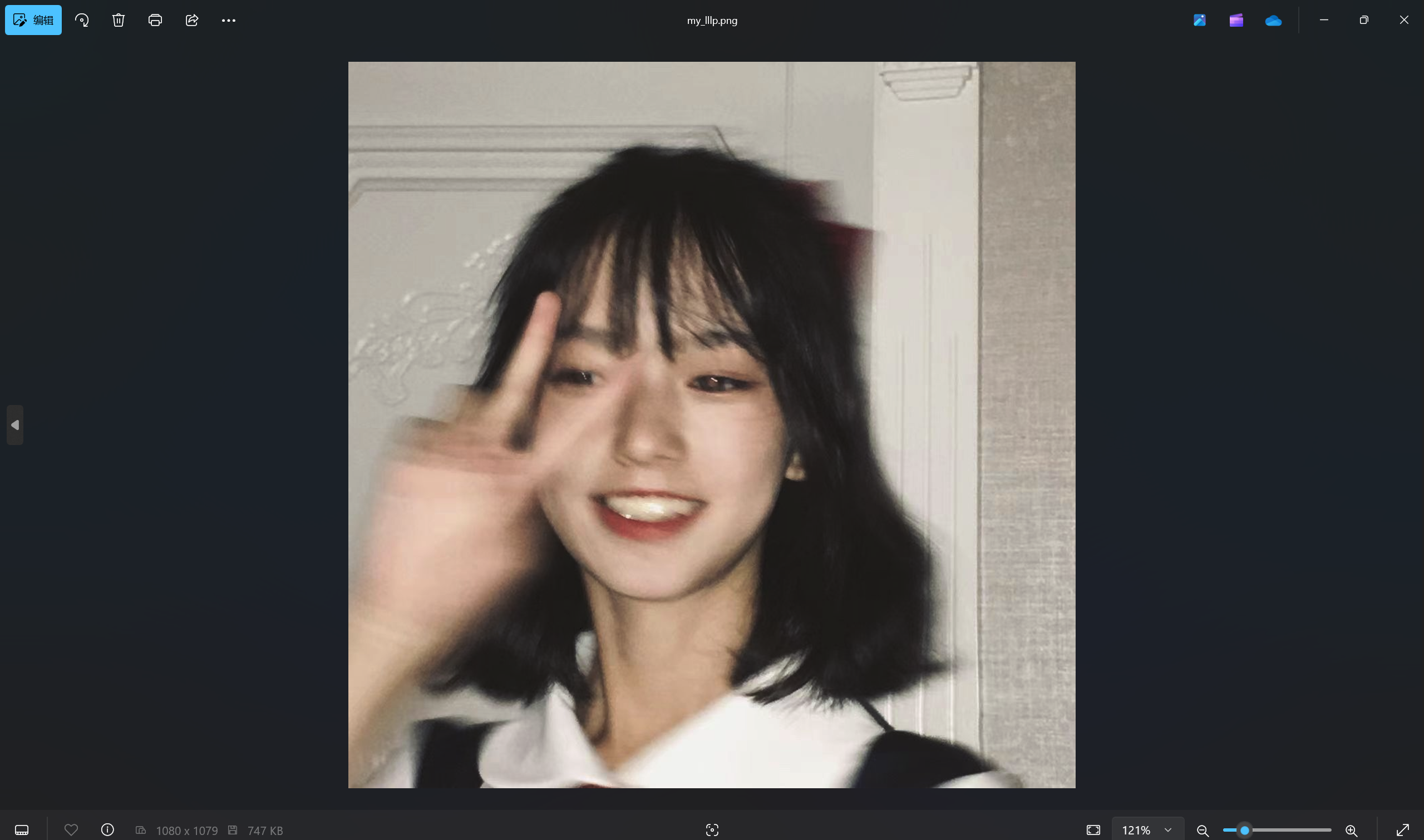The height and width of the screenshot is (840, 1424).
Task: Open the Clipchamp video editor icon
Action: [1236, 21]
